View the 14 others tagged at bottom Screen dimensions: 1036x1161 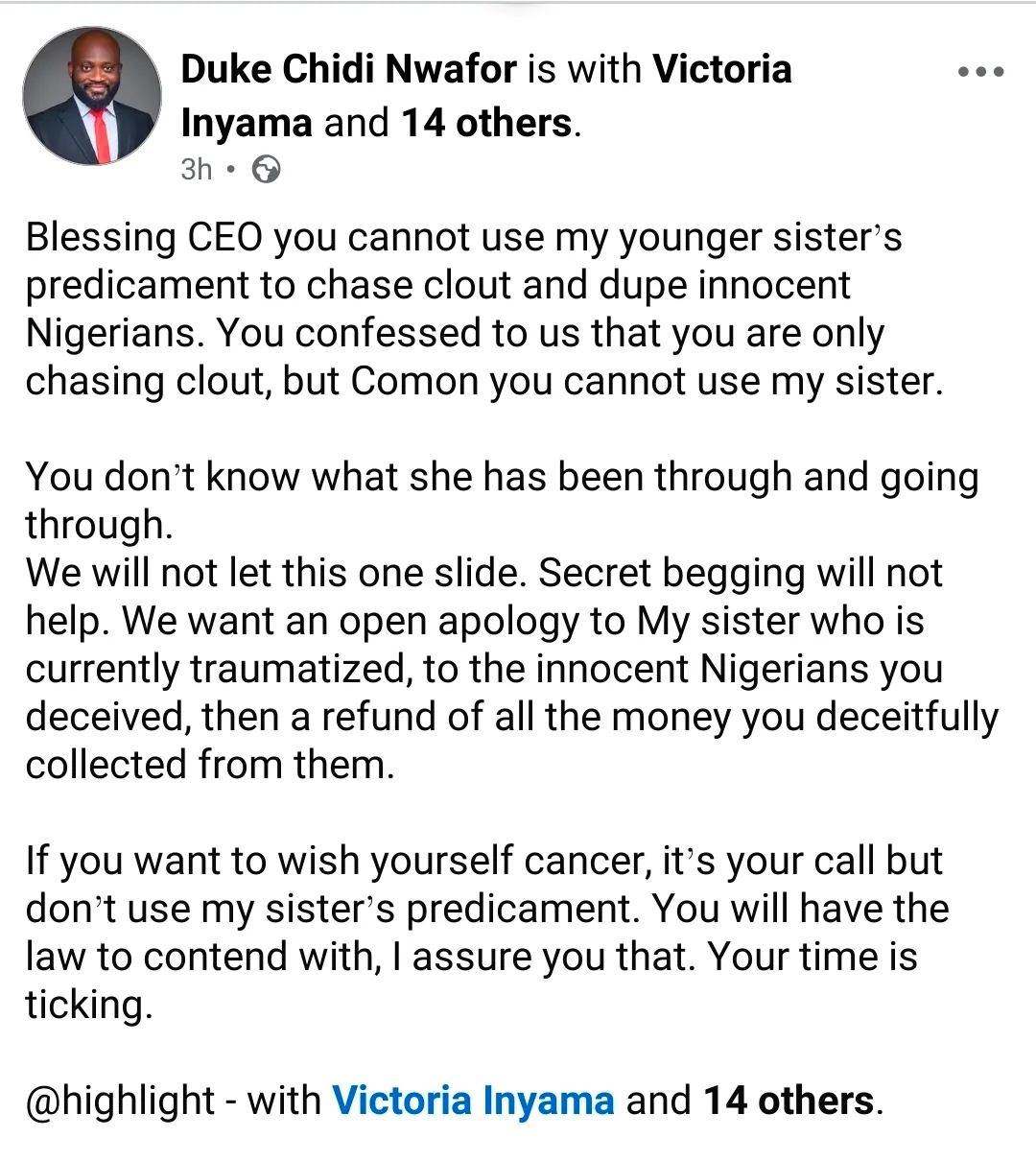[789, 1101]
